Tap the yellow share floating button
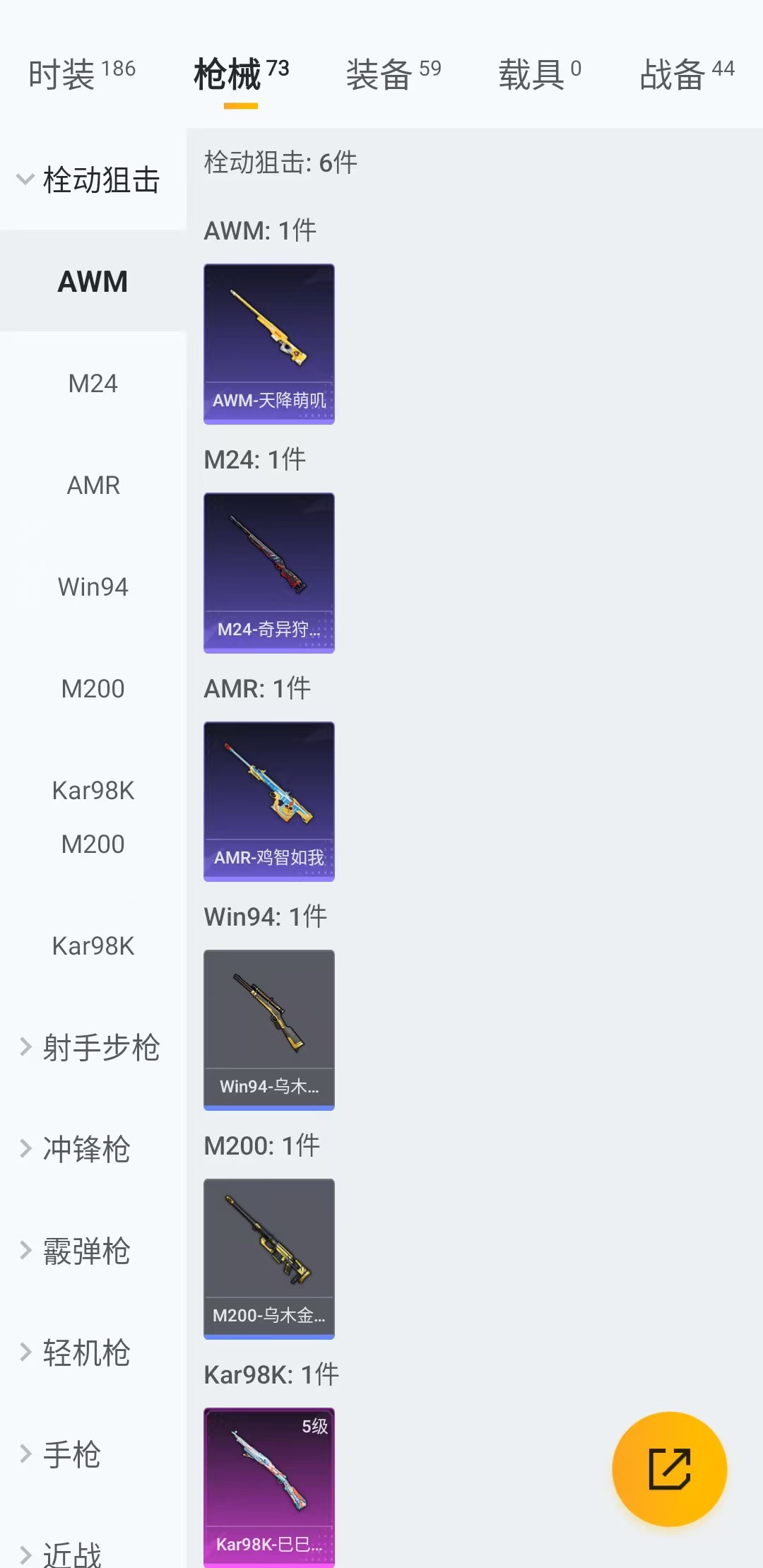763x1568 pixels. click(669, 1469)
